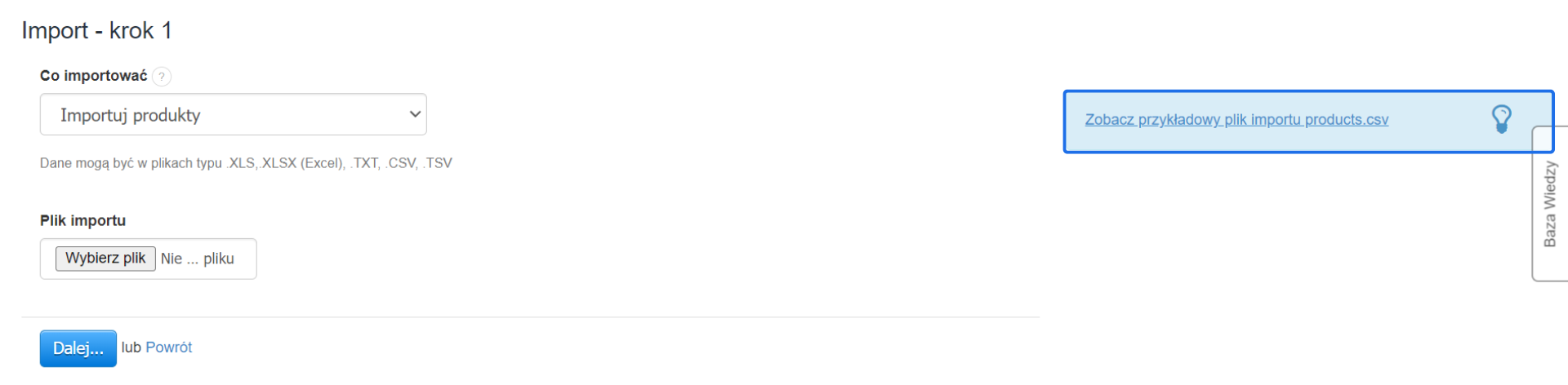The width and height of the screenshot is (1568, 385).
Task: Open the Baza Wiedzy side tab
Action: 1549,204
